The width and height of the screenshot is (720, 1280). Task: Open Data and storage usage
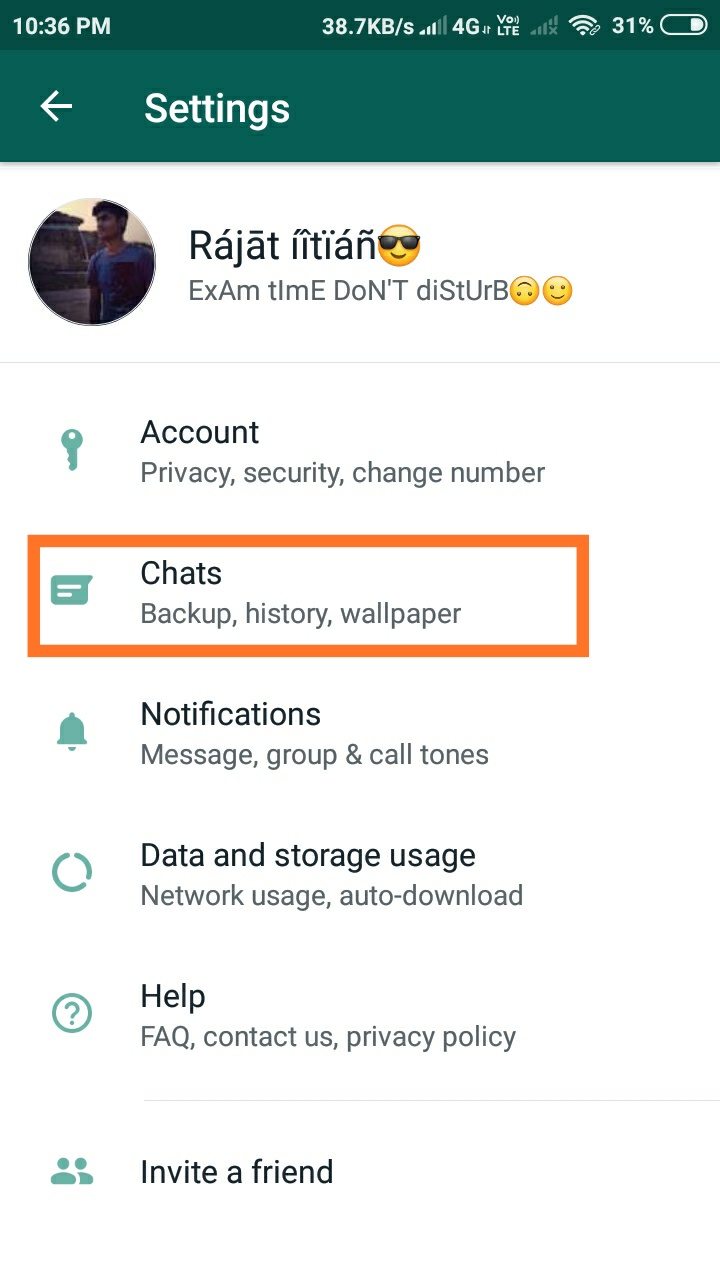(330, 874)
